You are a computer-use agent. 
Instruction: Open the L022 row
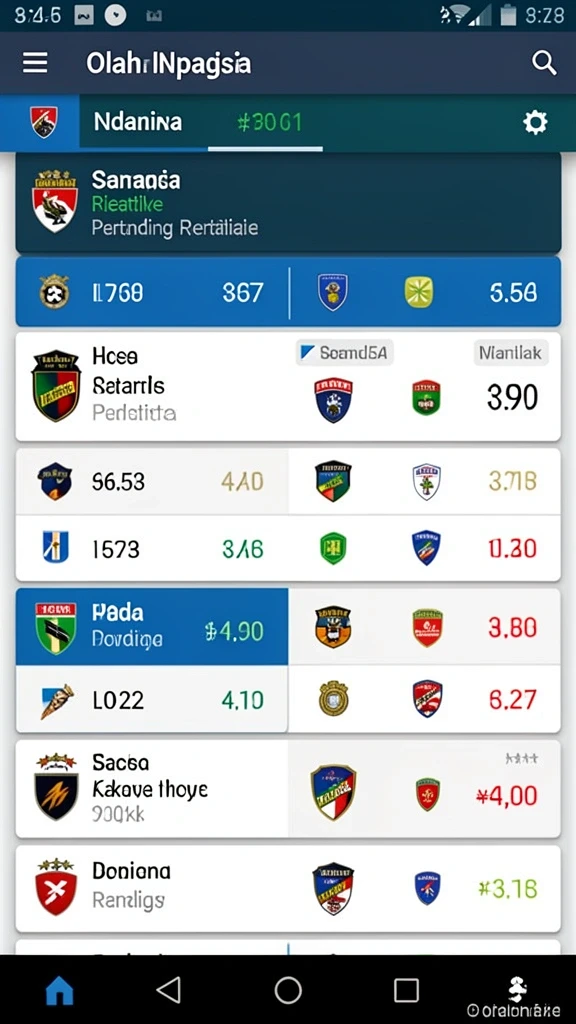point(288,699)
